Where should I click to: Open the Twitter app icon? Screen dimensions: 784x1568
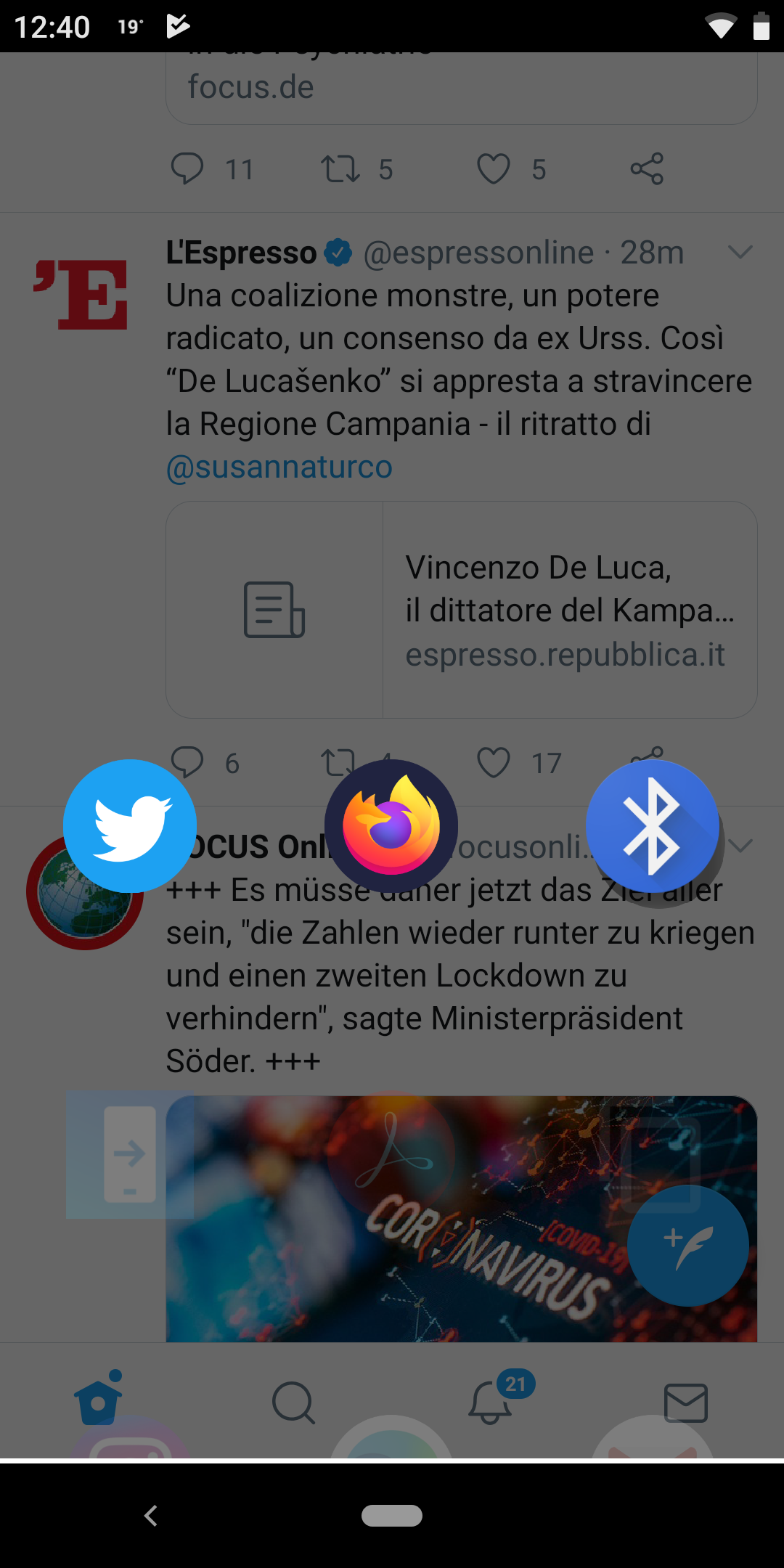(x=130, y=826)
